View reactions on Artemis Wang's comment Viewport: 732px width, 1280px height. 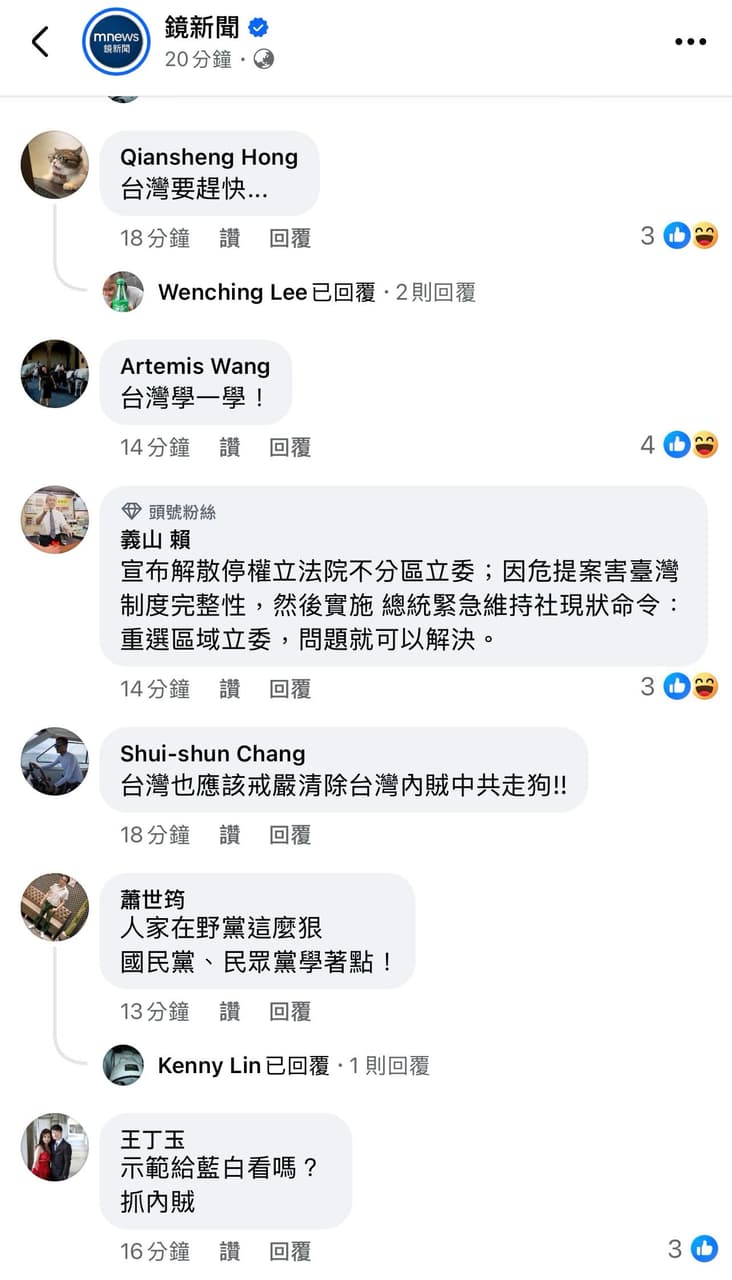click(680, 445)
